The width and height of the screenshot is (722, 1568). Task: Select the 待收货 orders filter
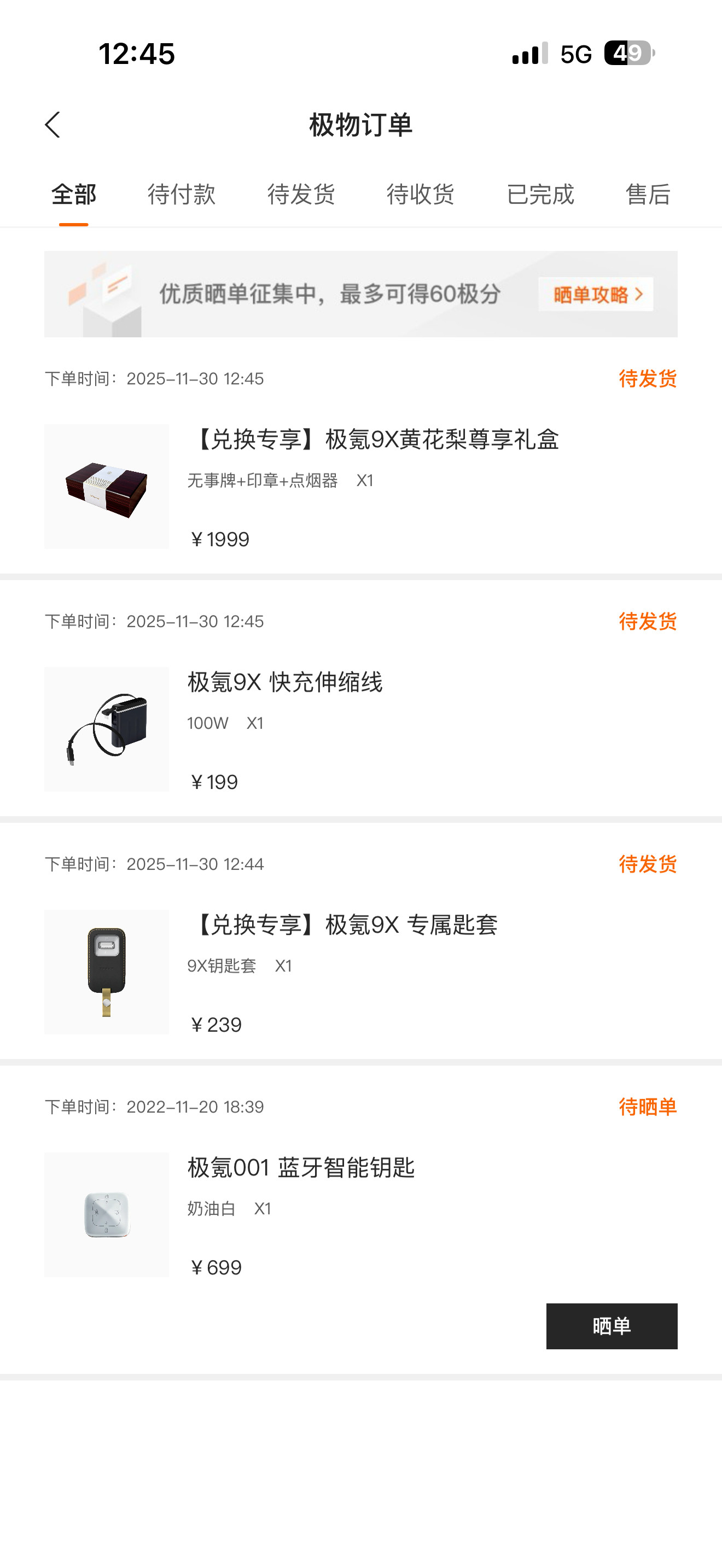420,194
